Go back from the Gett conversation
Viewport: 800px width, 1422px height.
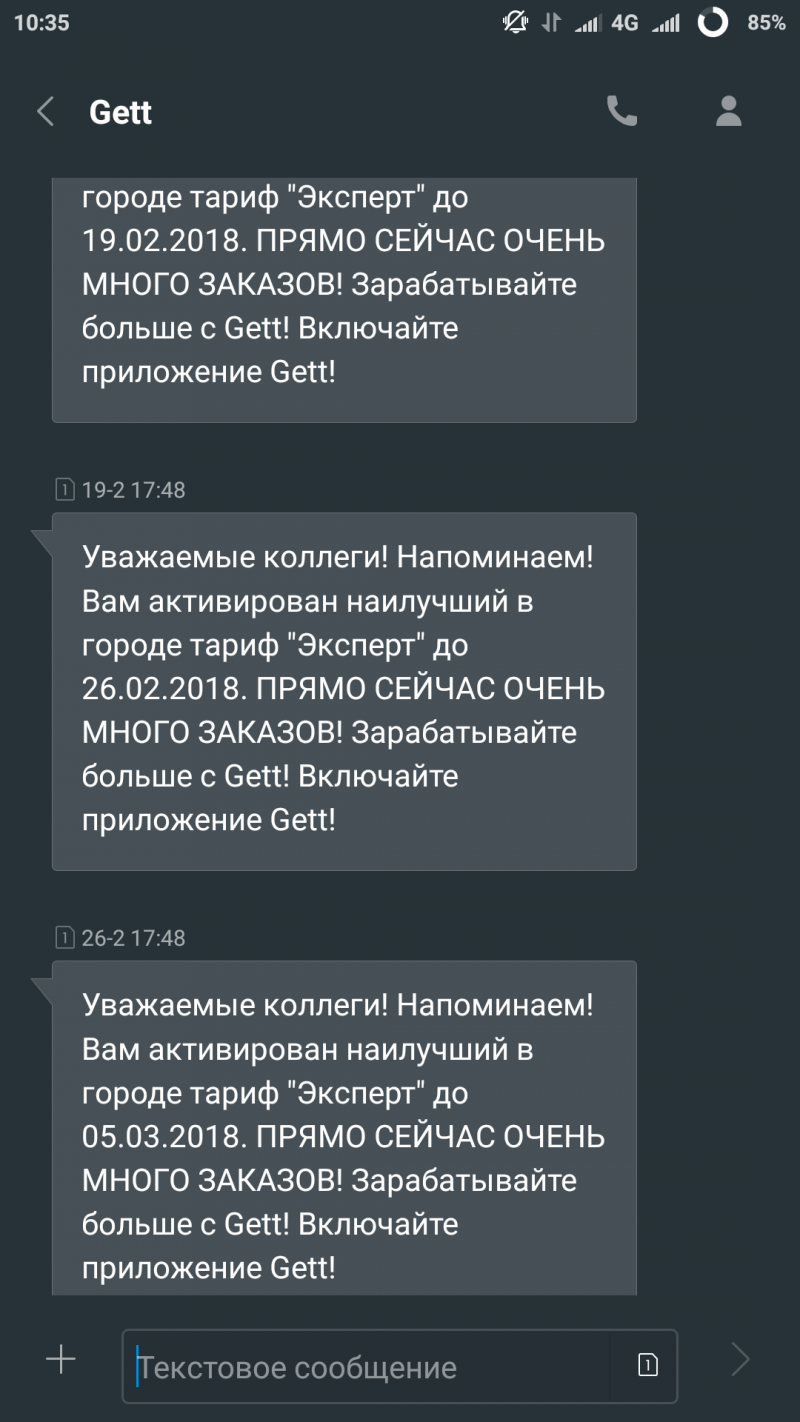pos(45,111)
